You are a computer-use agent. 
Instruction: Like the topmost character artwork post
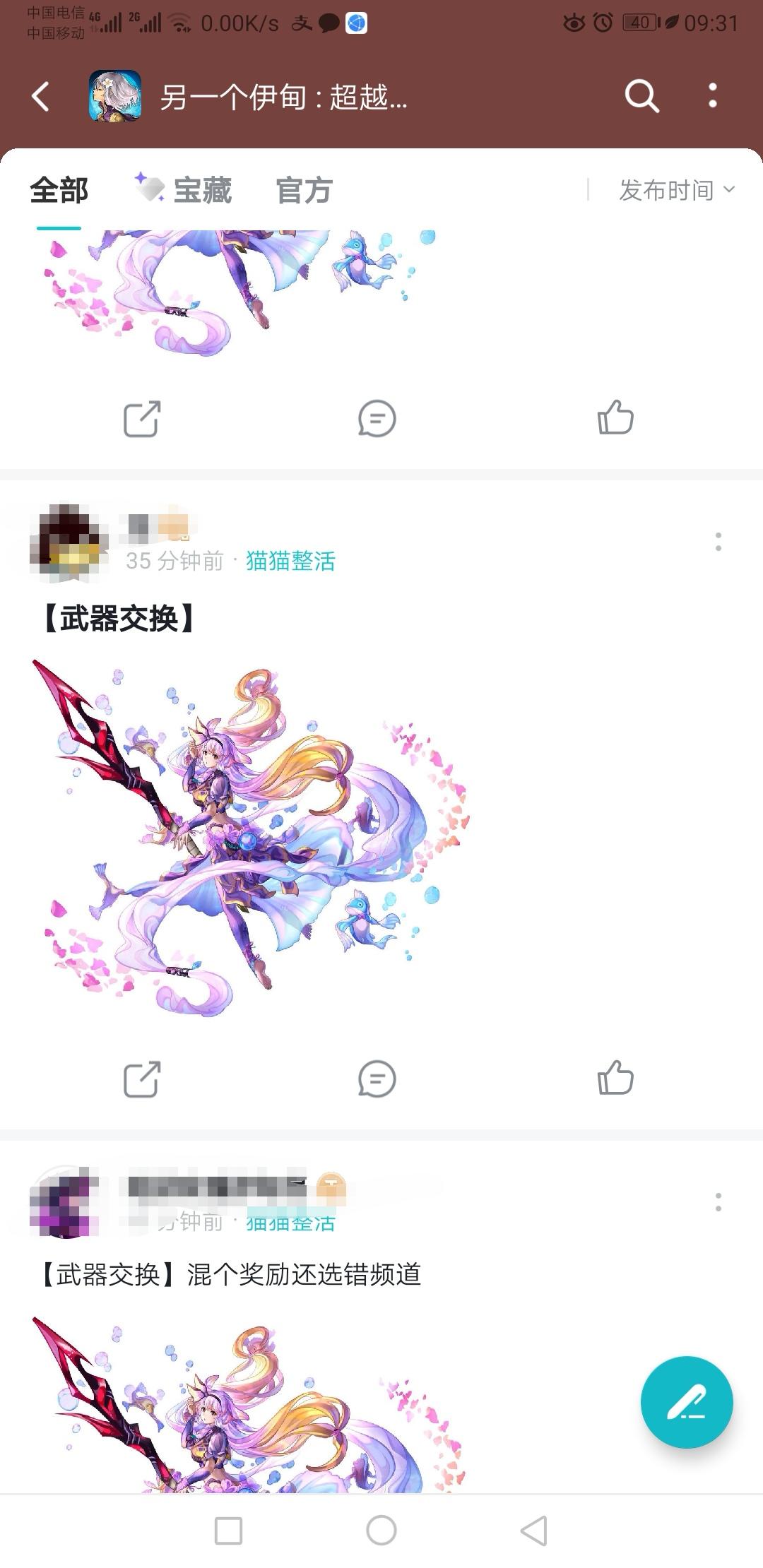[x=616, y=417]
